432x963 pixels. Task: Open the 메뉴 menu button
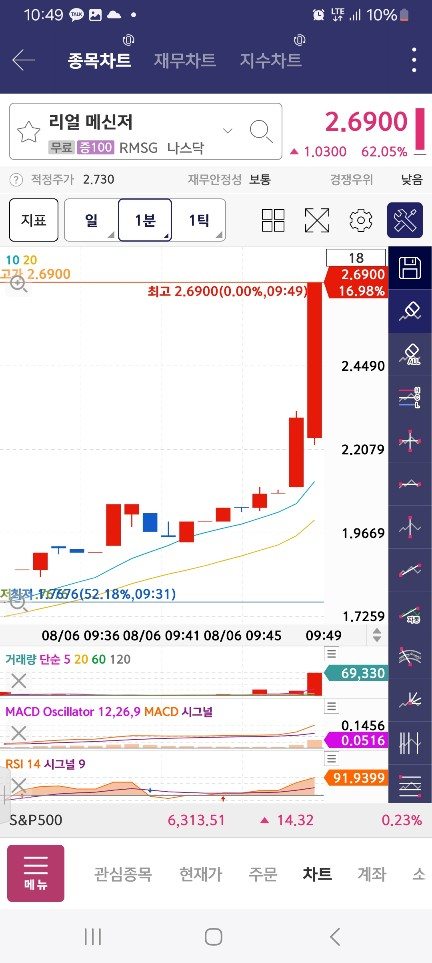[36, 873]
